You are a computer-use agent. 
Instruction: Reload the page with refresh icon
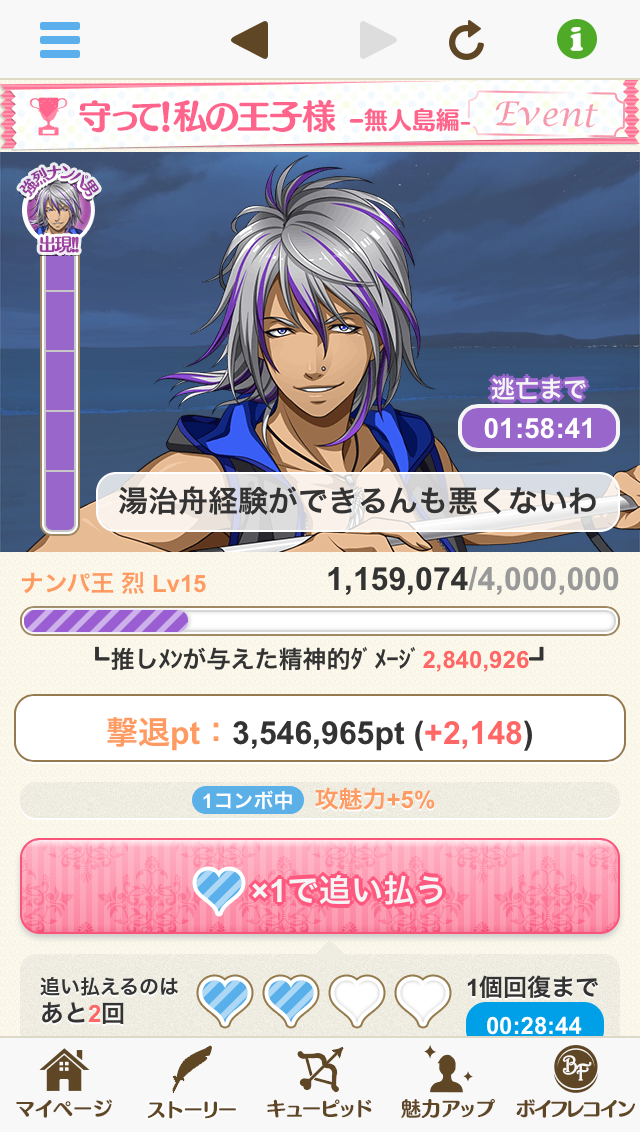pos(466,40)
